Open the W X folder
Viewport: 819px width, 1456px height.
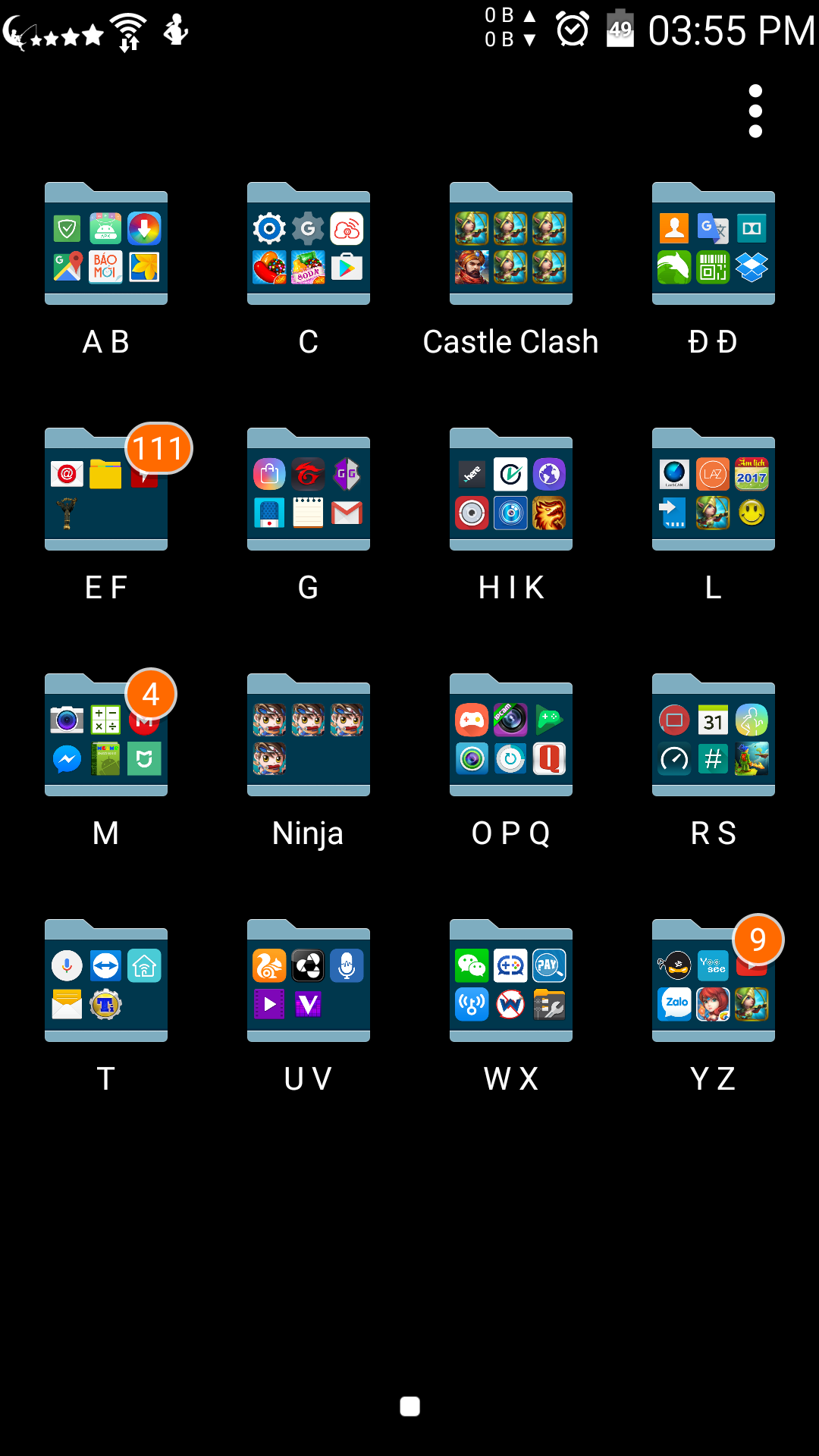[511, 982]
